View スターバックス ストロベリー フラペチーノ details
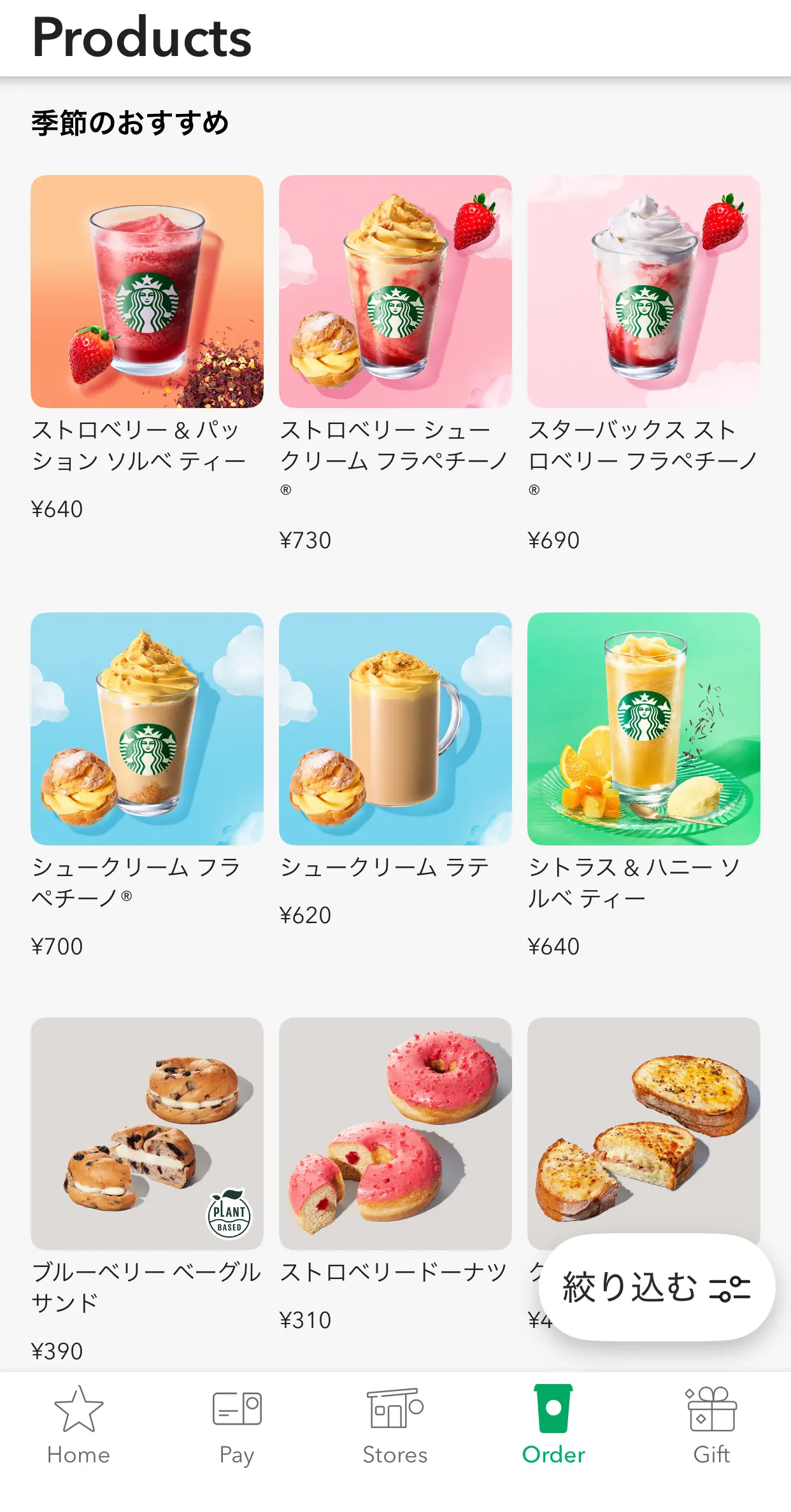This screenshot has height=1512, width=791. pyautogui.click(x=643, y=292)
